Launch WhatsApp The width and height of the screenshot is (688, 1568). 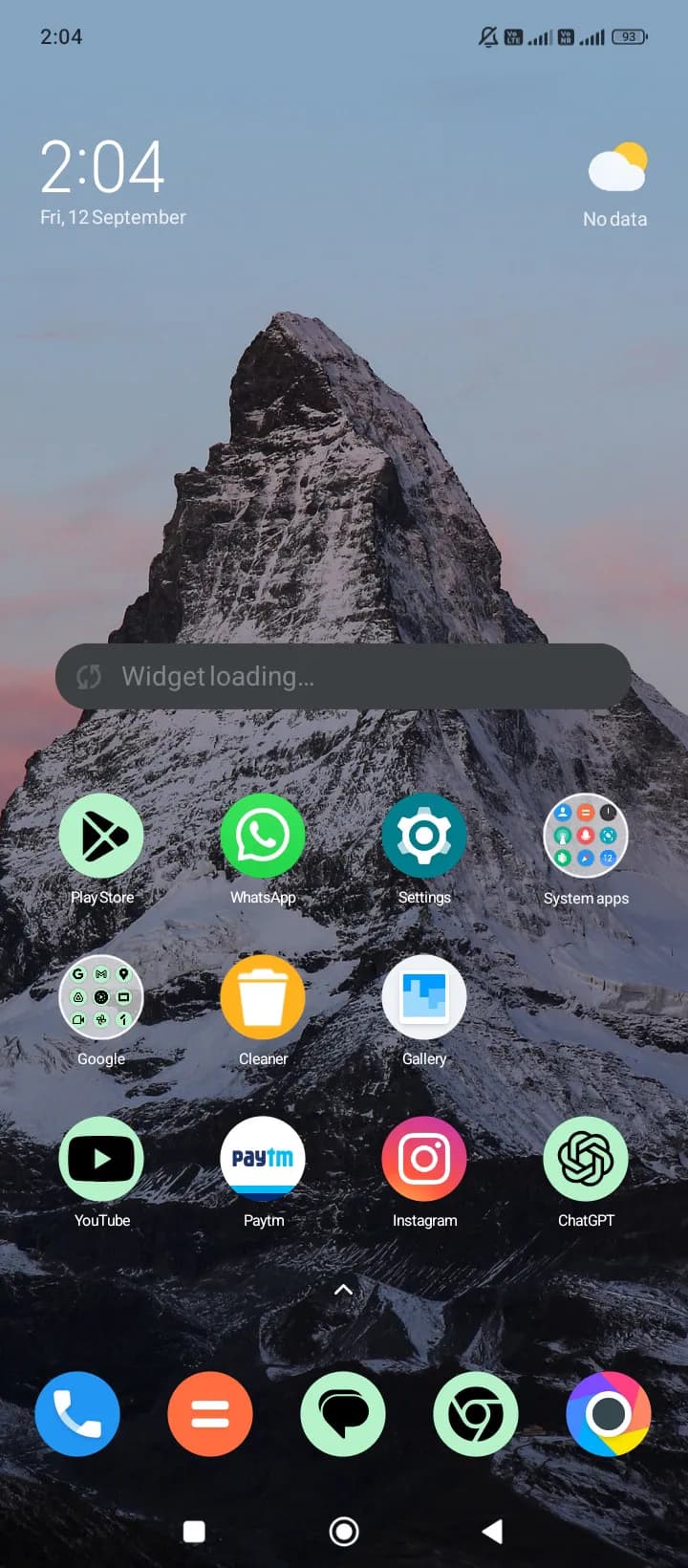(263, 836)
